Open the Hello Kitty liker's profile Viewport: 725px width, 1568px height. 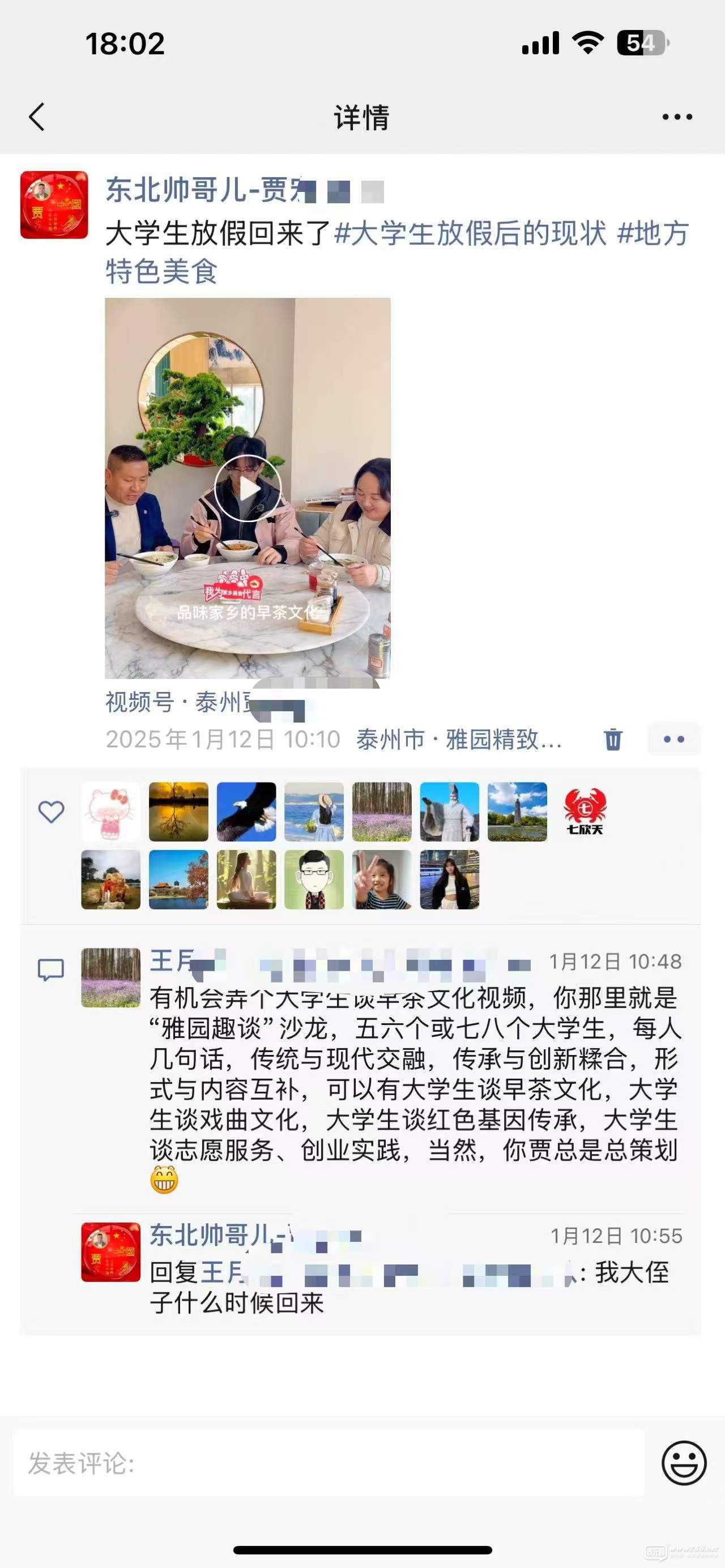point(111,812)
